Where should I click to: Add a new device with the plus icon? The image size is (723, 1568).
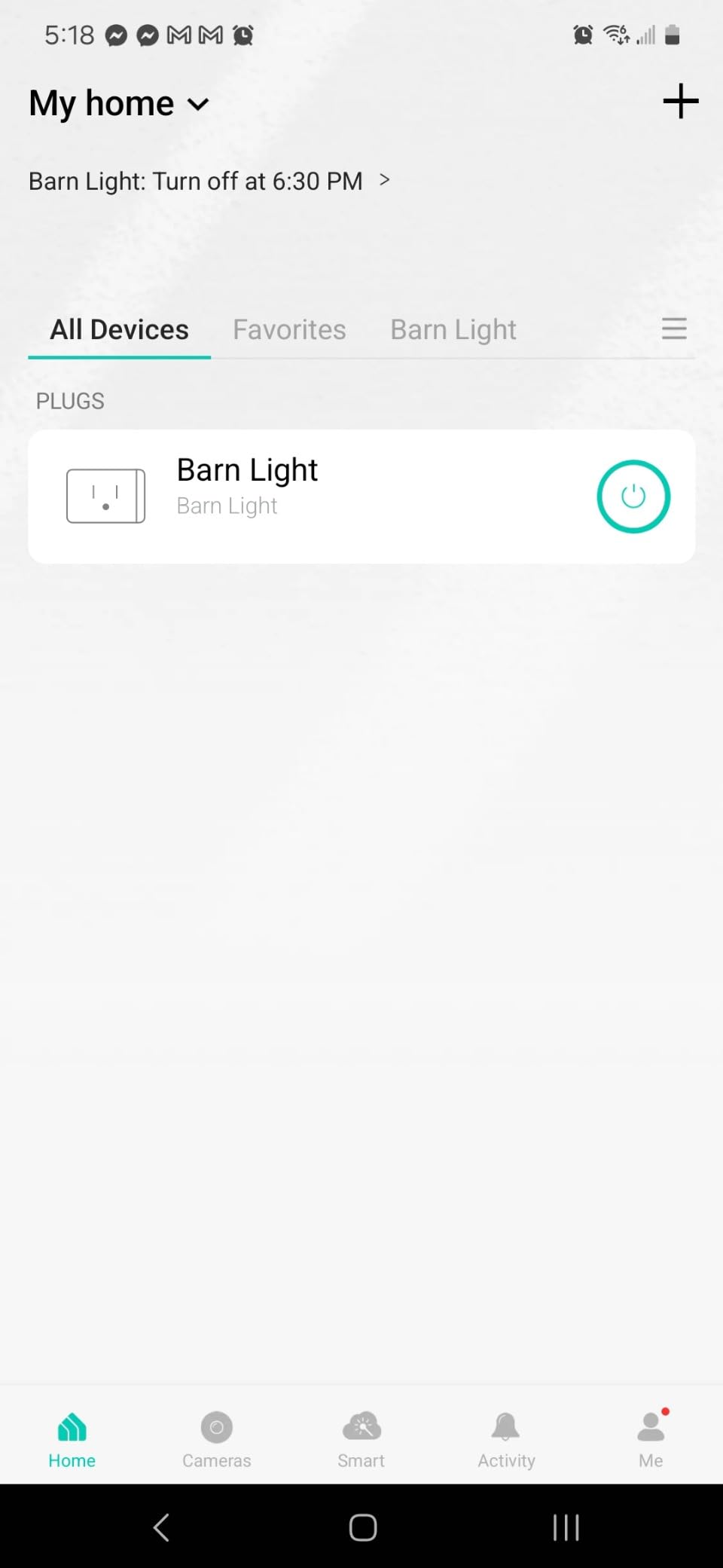coord(680,102)
